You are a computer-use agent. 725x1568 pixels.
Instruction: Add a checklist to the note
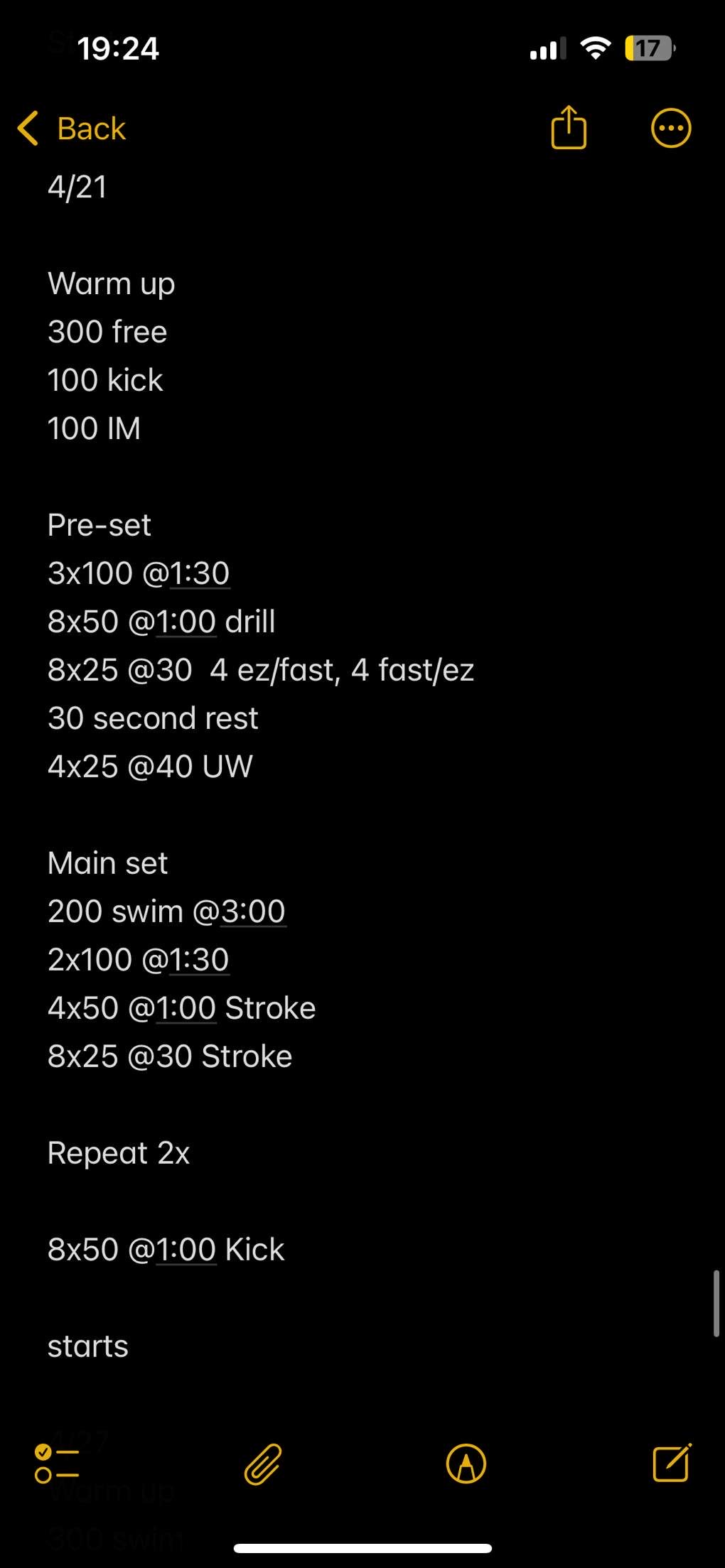57,1464
